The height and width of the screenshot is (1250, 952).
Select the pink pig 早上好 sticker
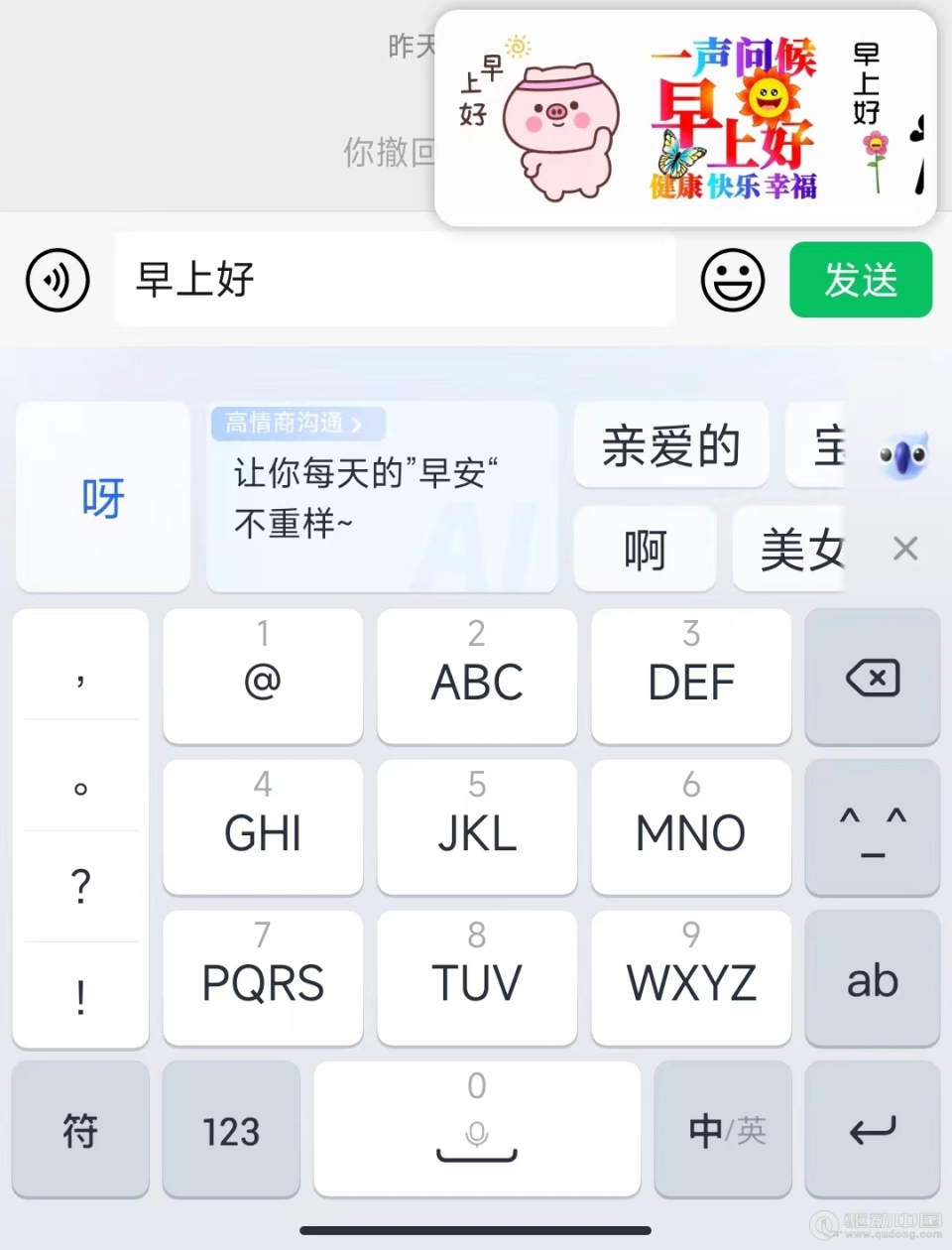(x=543, y=121)
